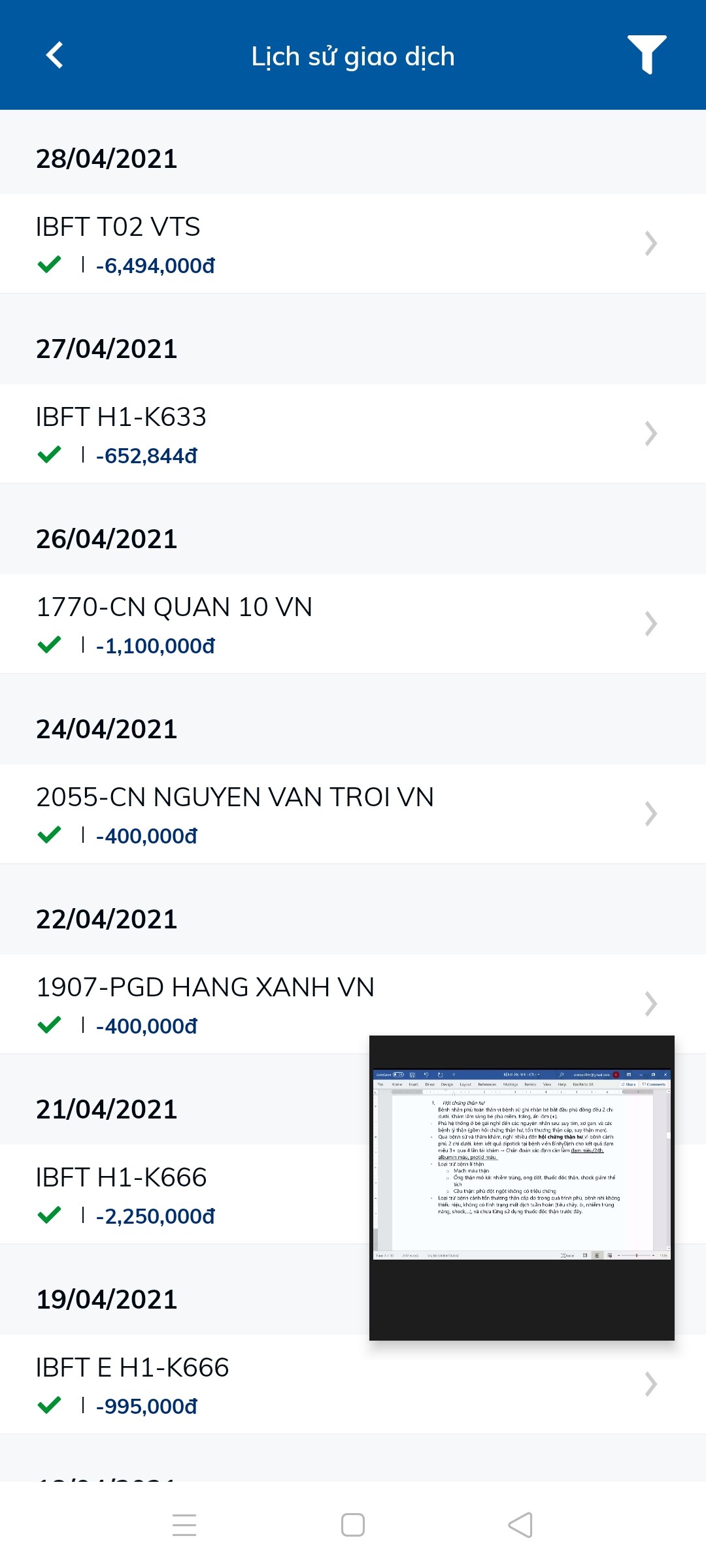The width and height of the screenshot is (706, 1568).
Task: Open the IBFT E H1-K666 transaction
Action: [353, 1384]
